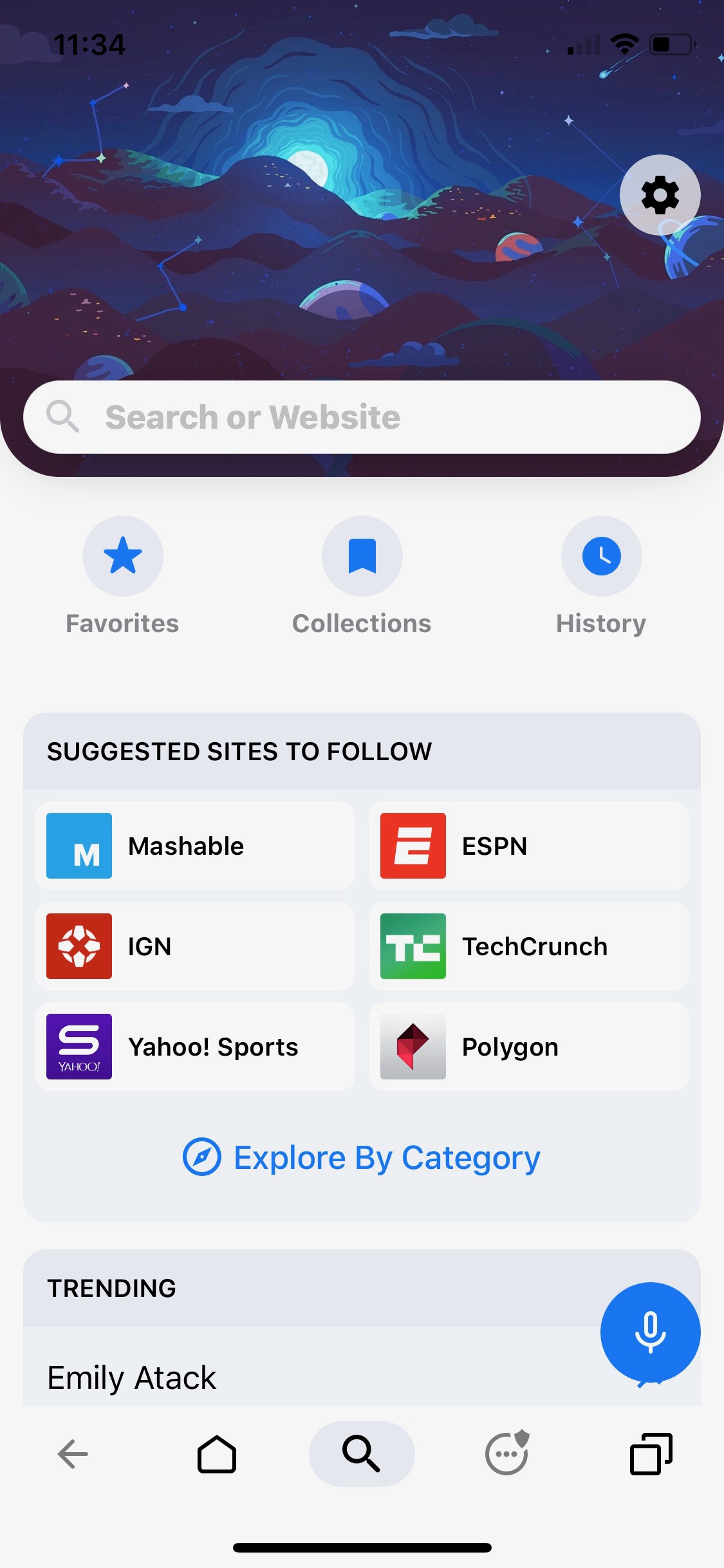This screenshot has width=724, height=1568.
Task: Tap Explore By Category link
Action: pos(362,1157)
